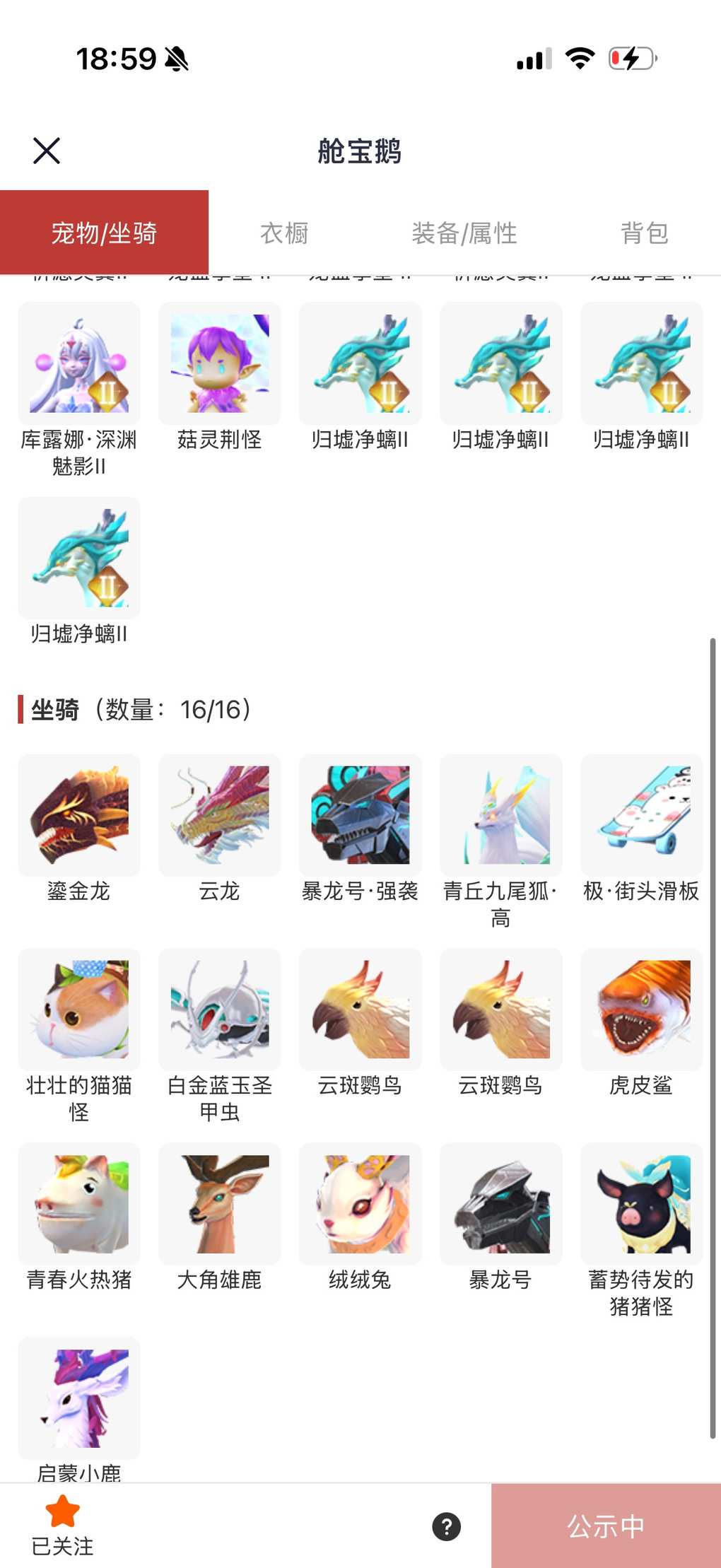Switch to the 装备/属性 tab
Viewport: 721px width, 1568px height.
(464, 233)
